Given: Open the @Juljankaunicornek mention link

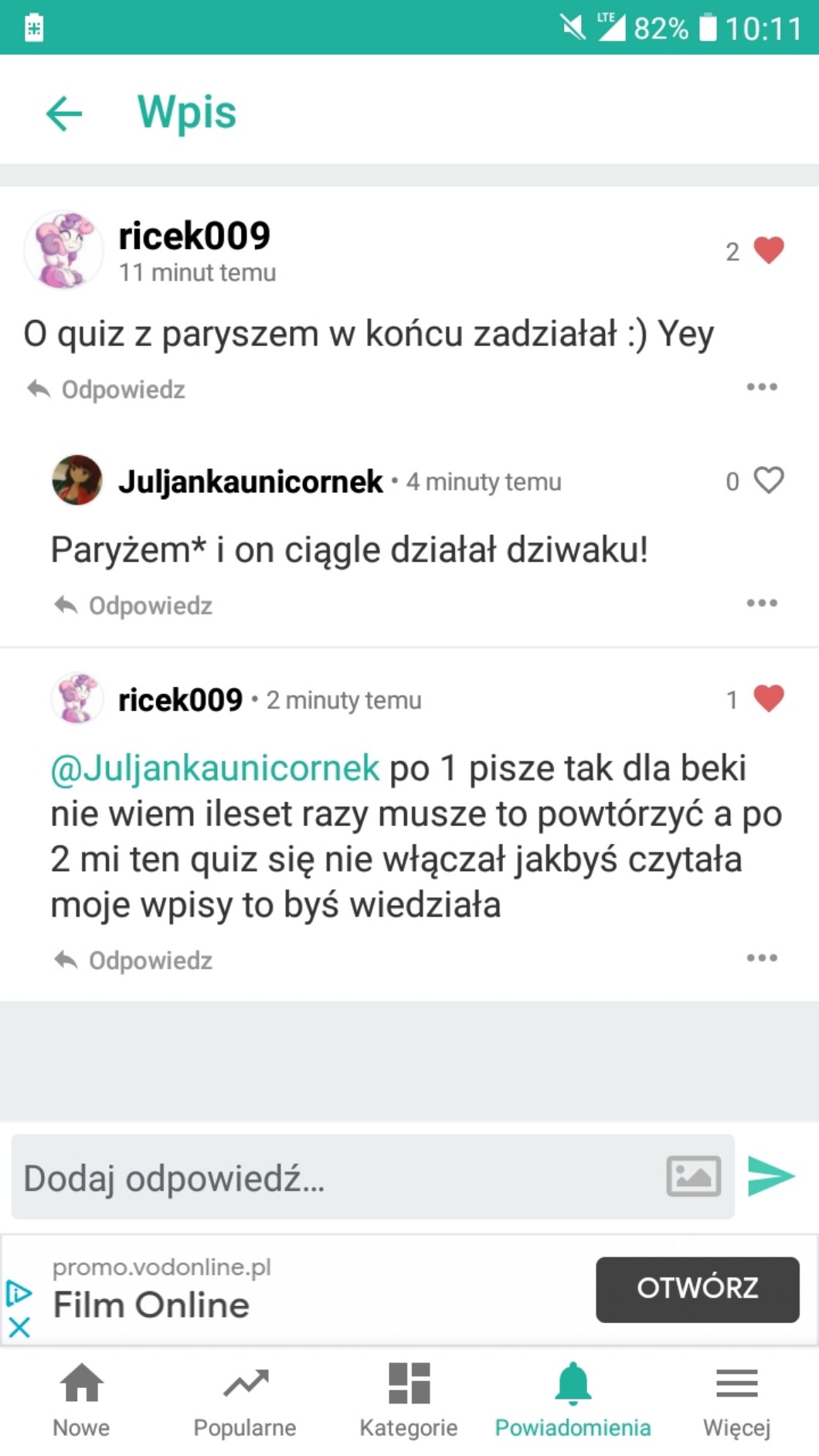Looking at the screenshot, I should pyautogui.click(x=215, y=768).
